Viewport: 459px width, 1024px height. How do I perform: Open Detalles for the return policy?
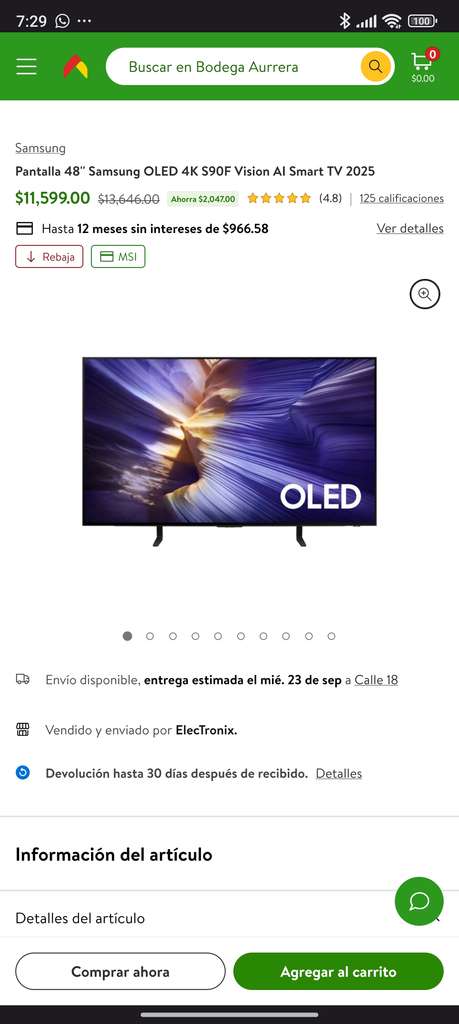pyautogui.click(x=339, y=774)
